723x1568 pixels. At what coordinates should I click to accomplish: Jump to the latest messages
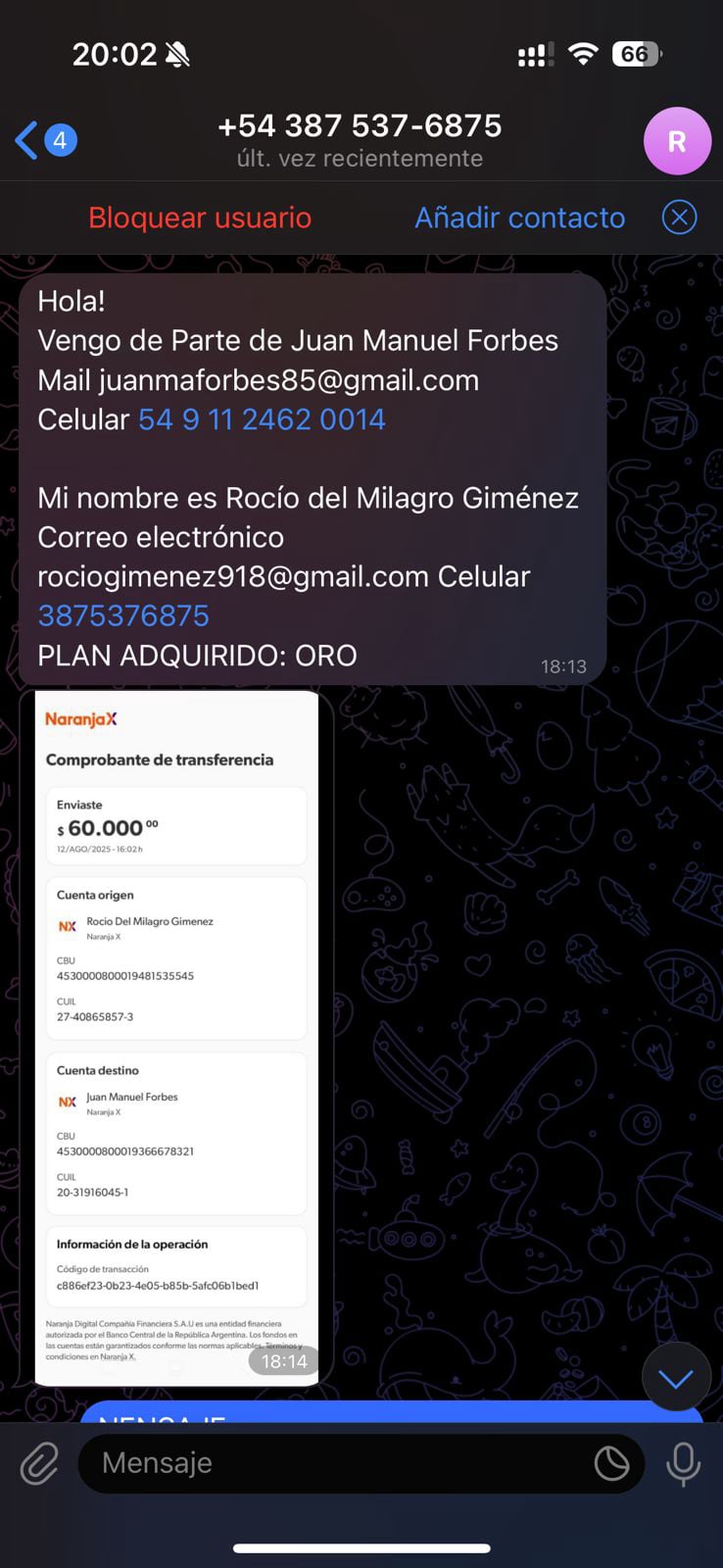pos(675,1378)
